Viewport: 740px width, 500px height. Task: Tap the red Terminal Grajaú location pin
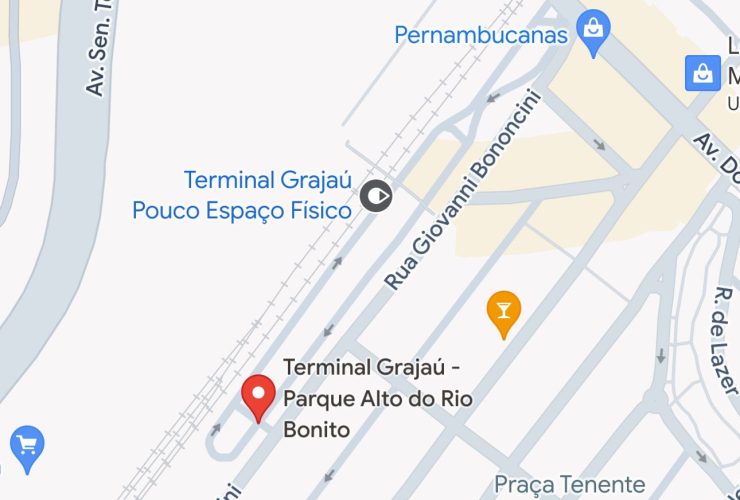click(x=260, y=397)
